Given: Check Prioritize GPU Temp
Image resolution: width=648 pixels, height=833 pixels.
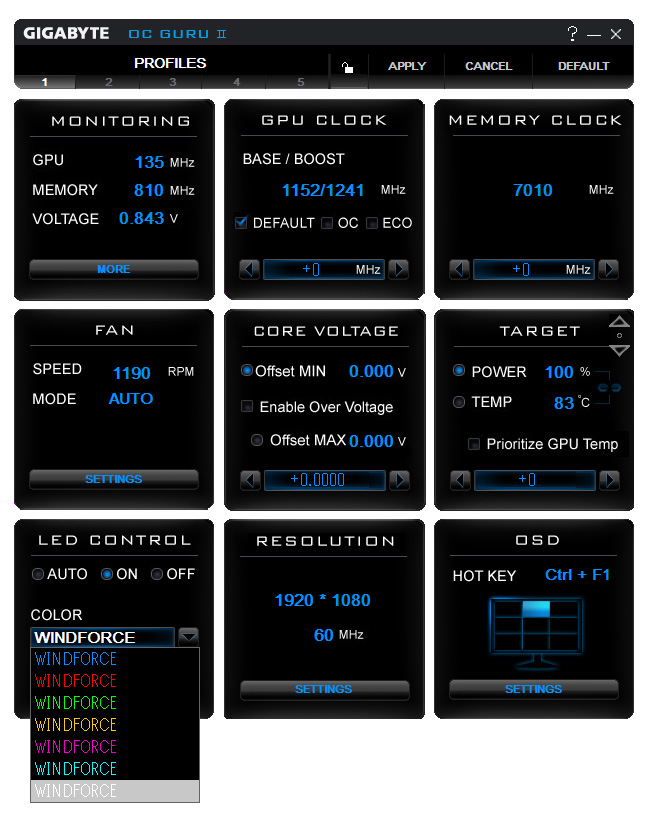Looking at the screenshot, I should [x=475, y=444].
